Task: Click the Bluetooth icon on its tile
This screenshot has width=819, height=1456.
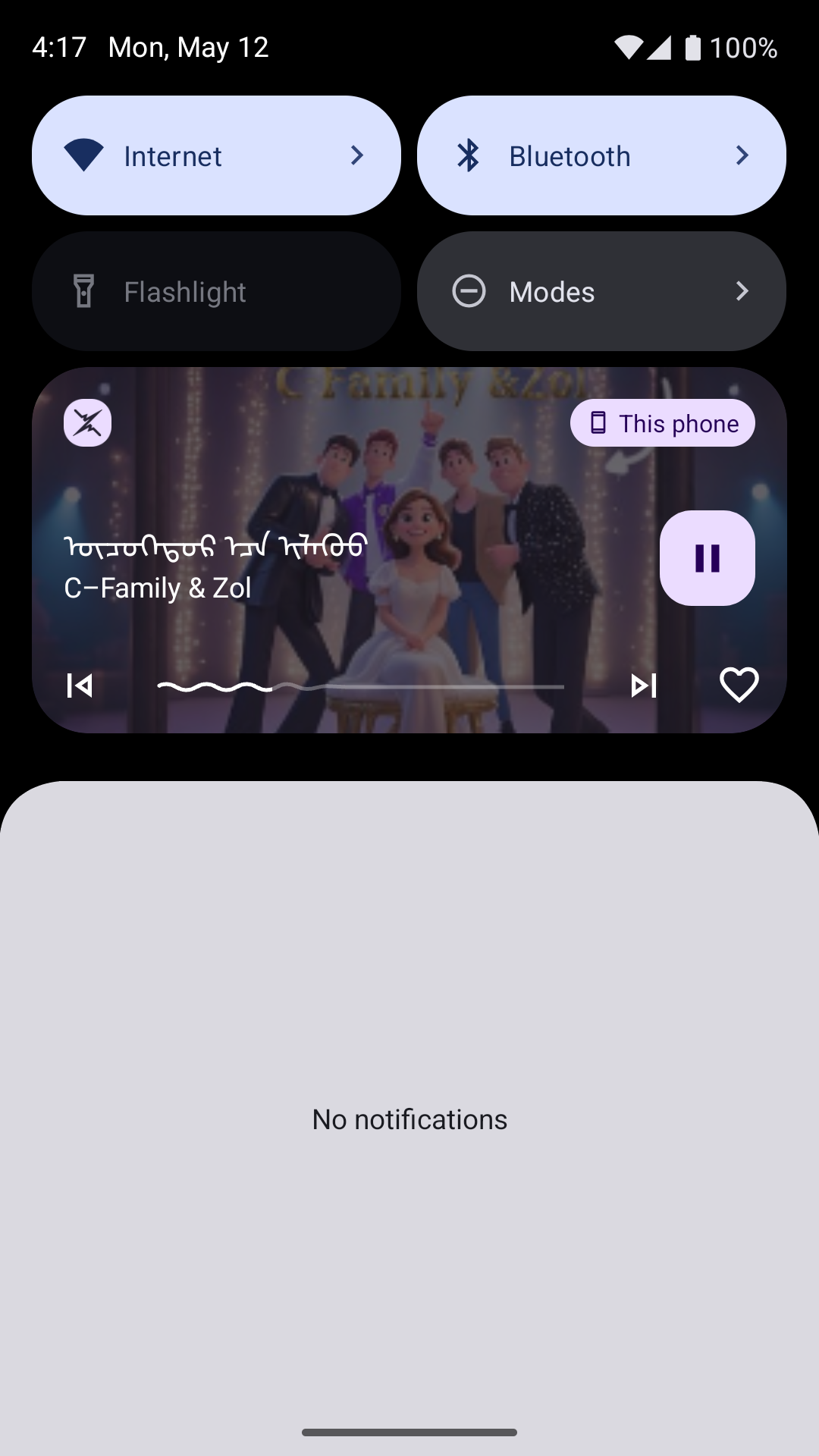Action: [x=469, y=155]
